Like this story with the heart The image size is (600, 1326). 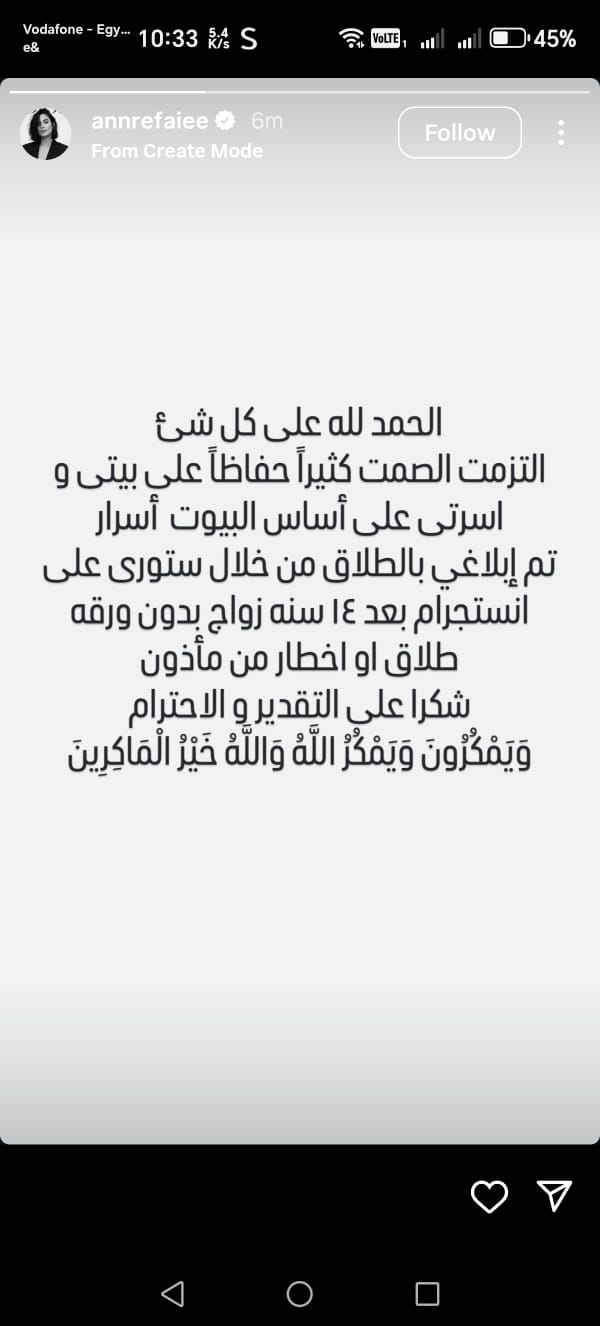pyautogui.click(x=489, y=1196)
